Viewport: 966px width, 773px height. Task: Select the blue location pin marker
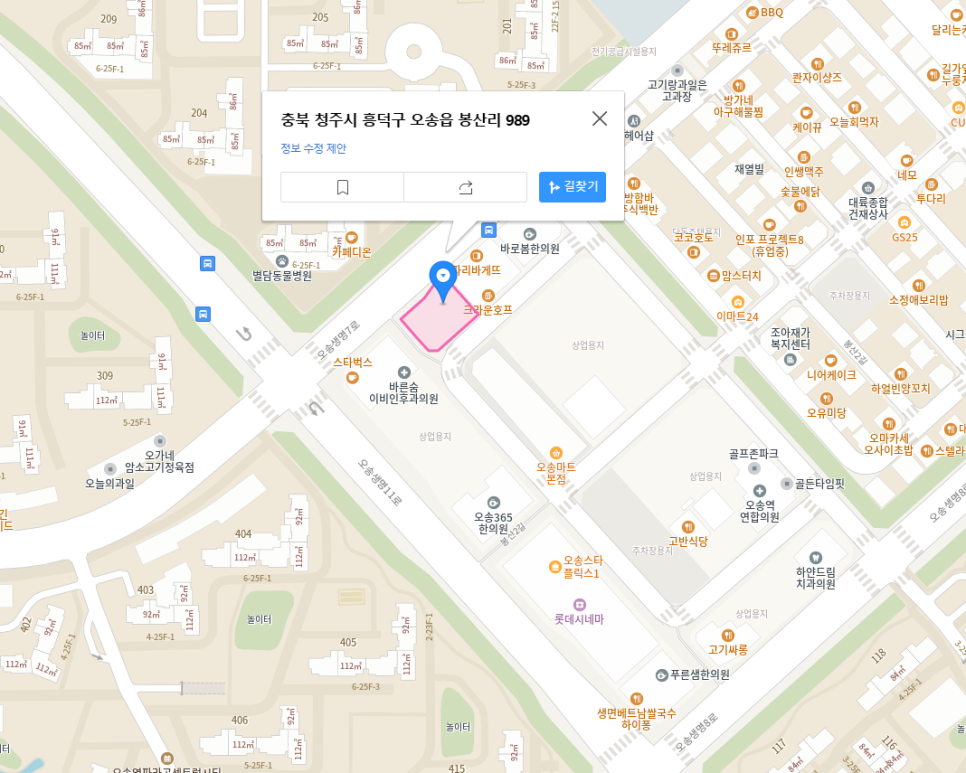pos(443,277)
